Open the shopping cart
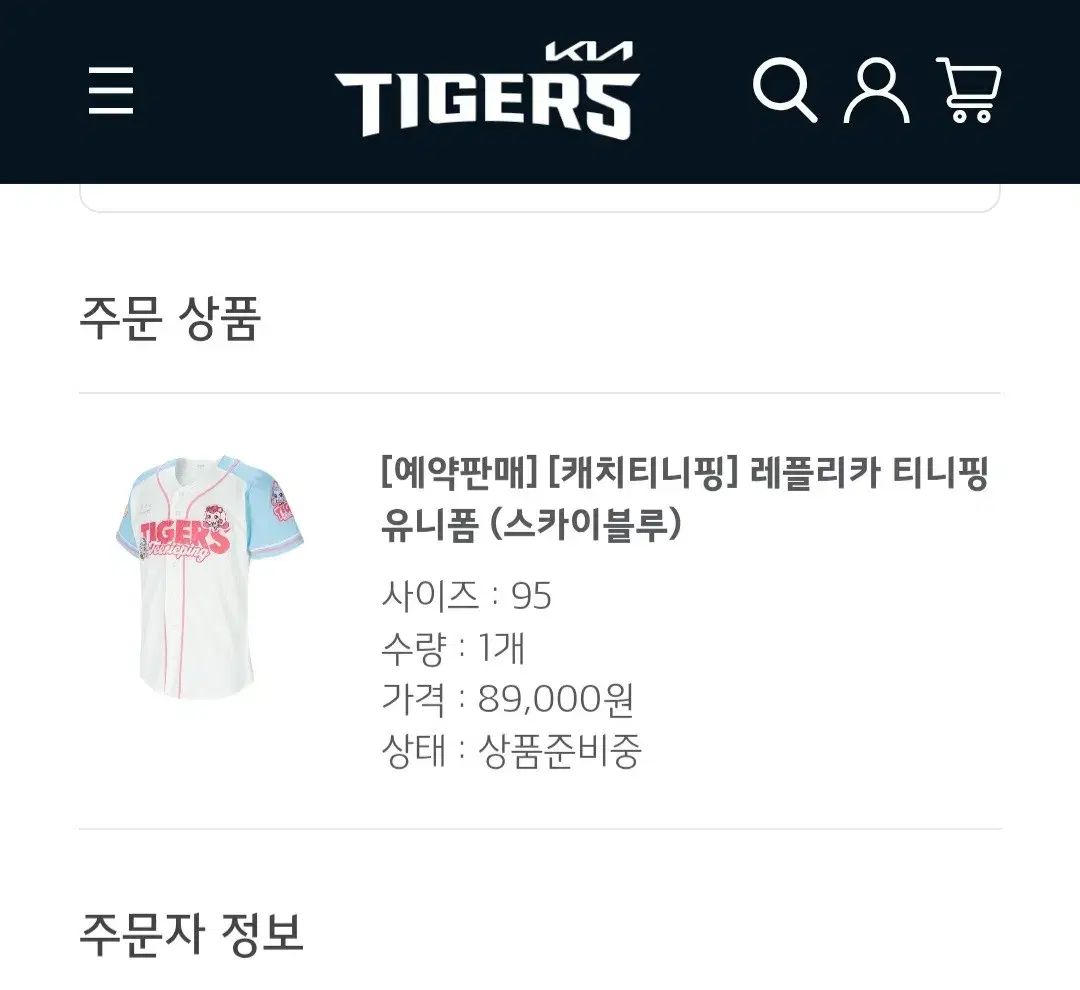The image size is (1080, 990). point(968,91)
